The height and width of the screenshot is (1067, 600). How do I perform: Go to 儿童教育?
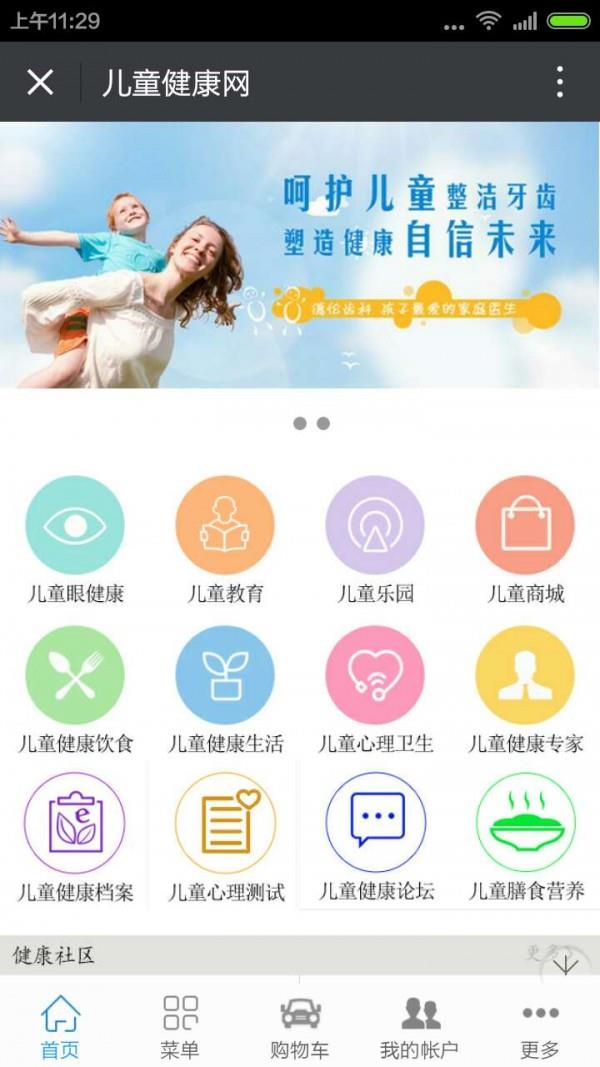point(225,526)
